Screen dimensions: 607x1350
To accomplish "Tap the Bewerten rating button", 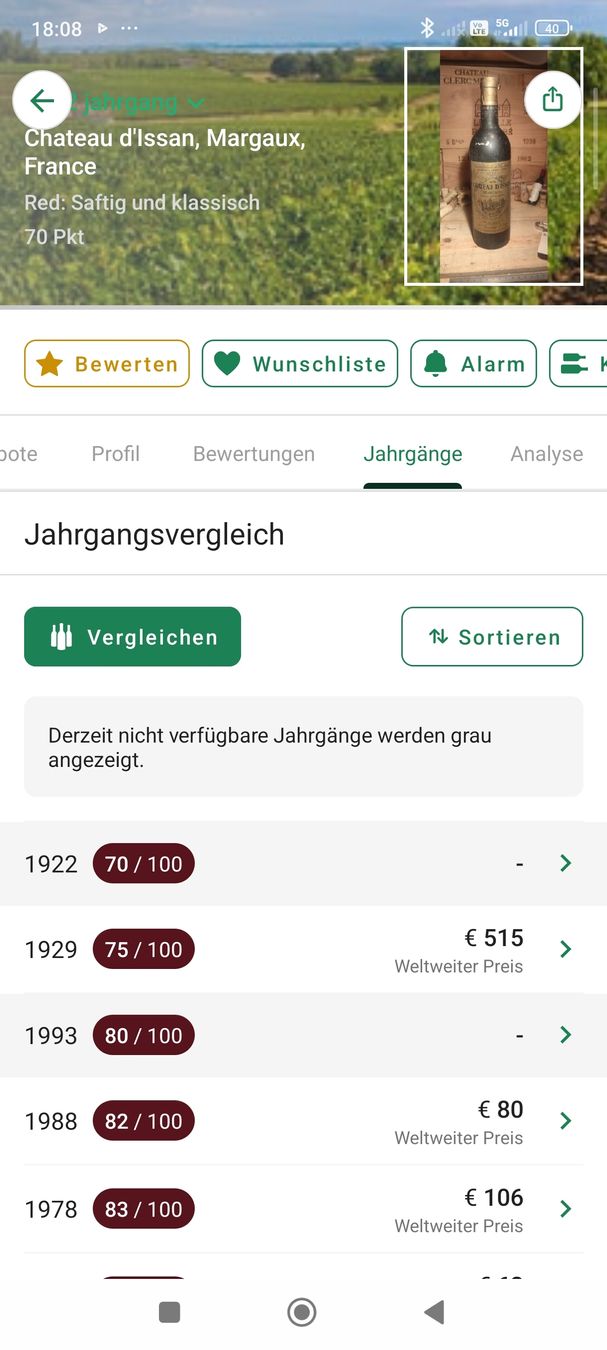I will point(107,364).
